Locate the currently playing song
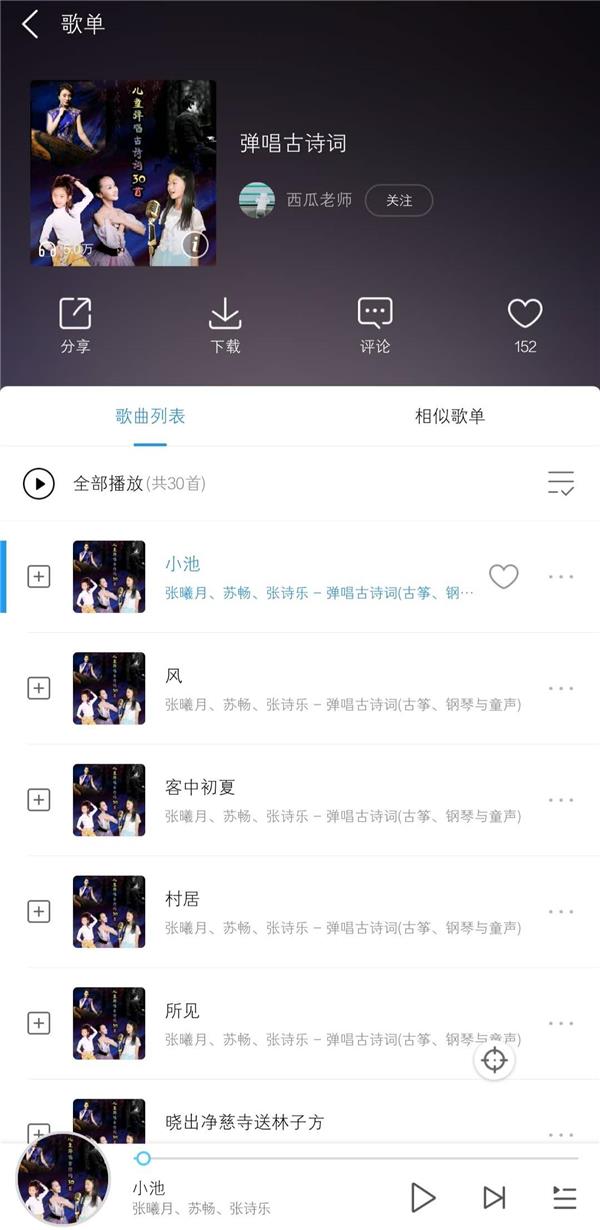 coord(495,1060)
